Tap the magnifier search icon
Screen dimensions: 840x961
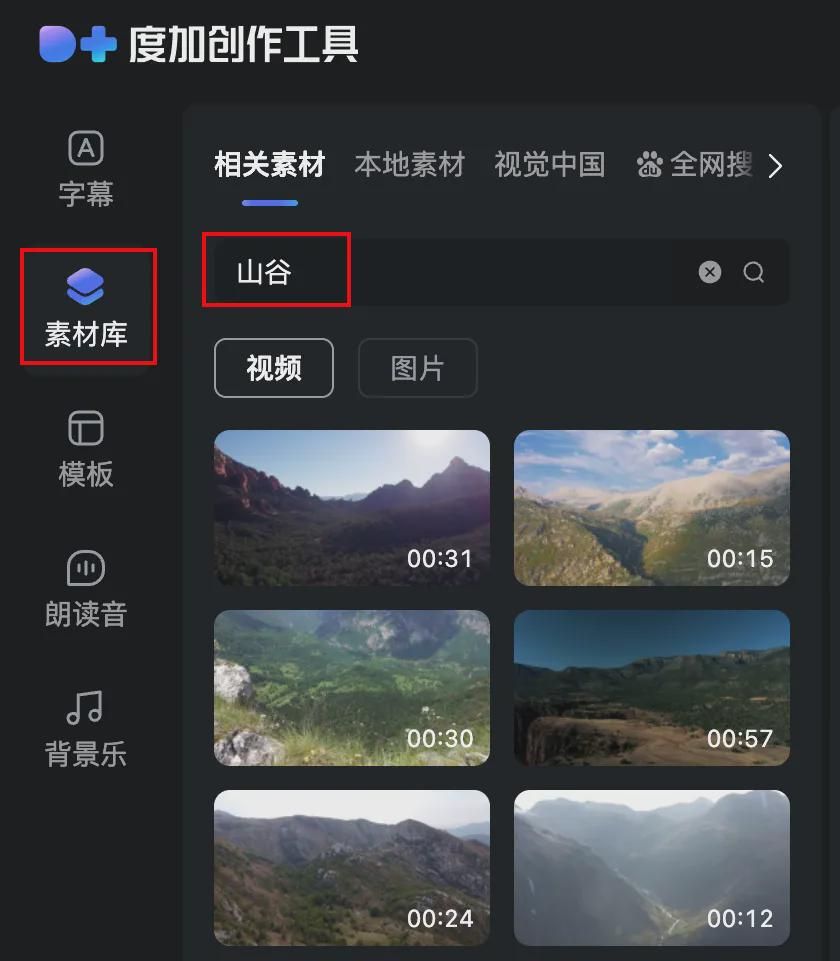pyautogui.click(x=754, y=272)
